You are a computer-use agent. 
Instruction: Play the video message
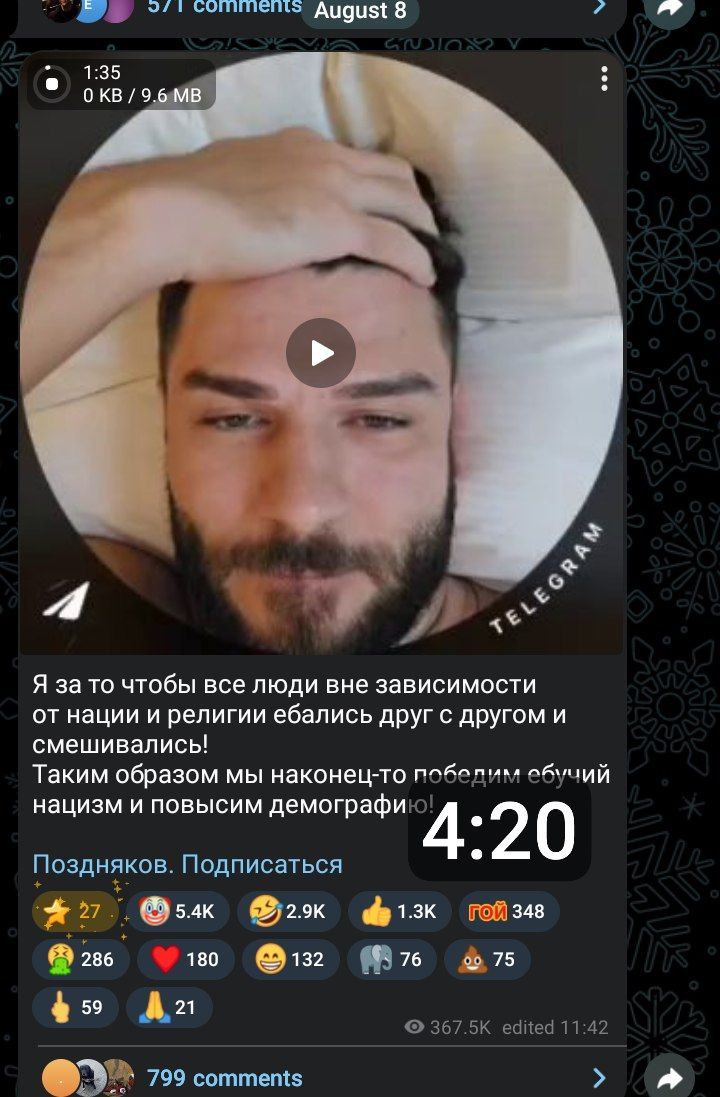tap(321, 352)
